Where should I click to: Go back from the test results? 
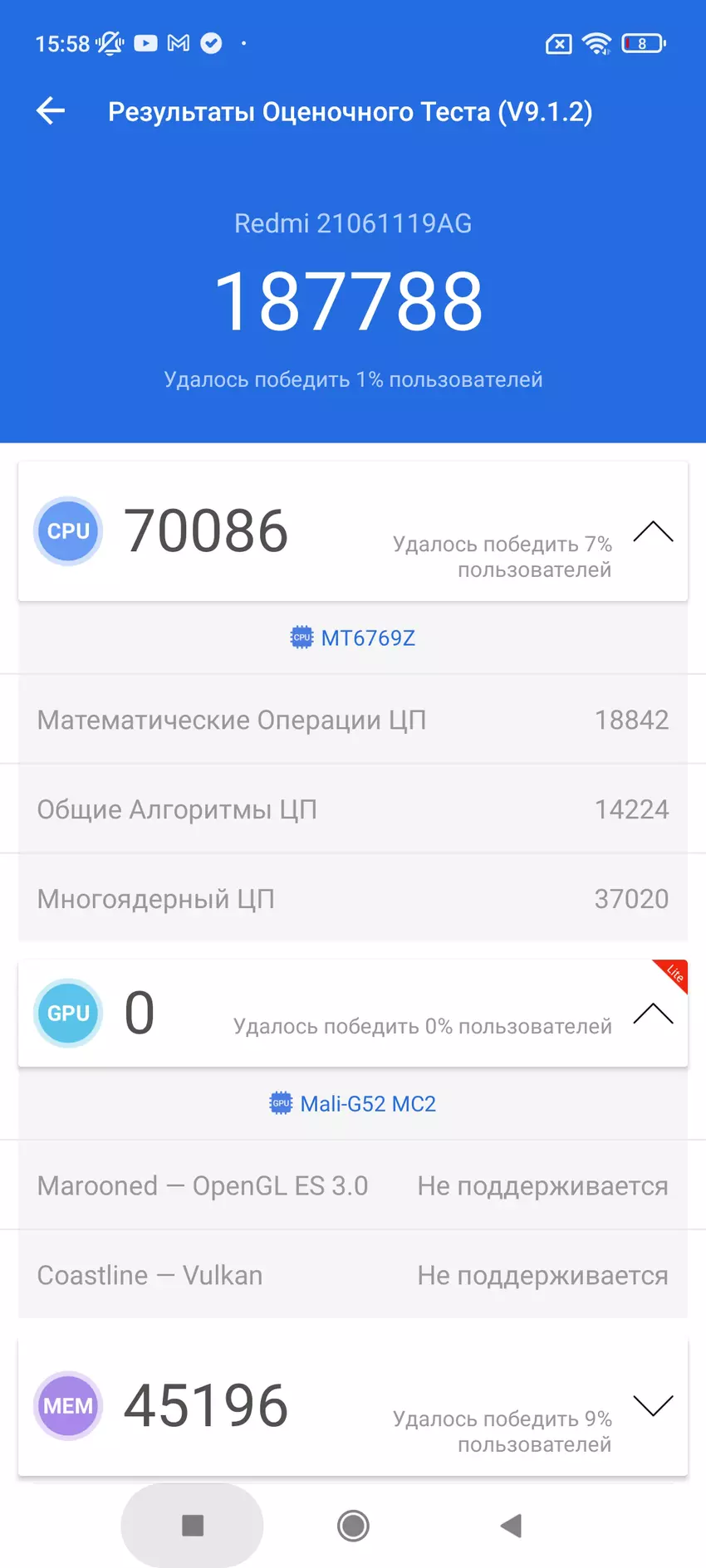(51, 110)
